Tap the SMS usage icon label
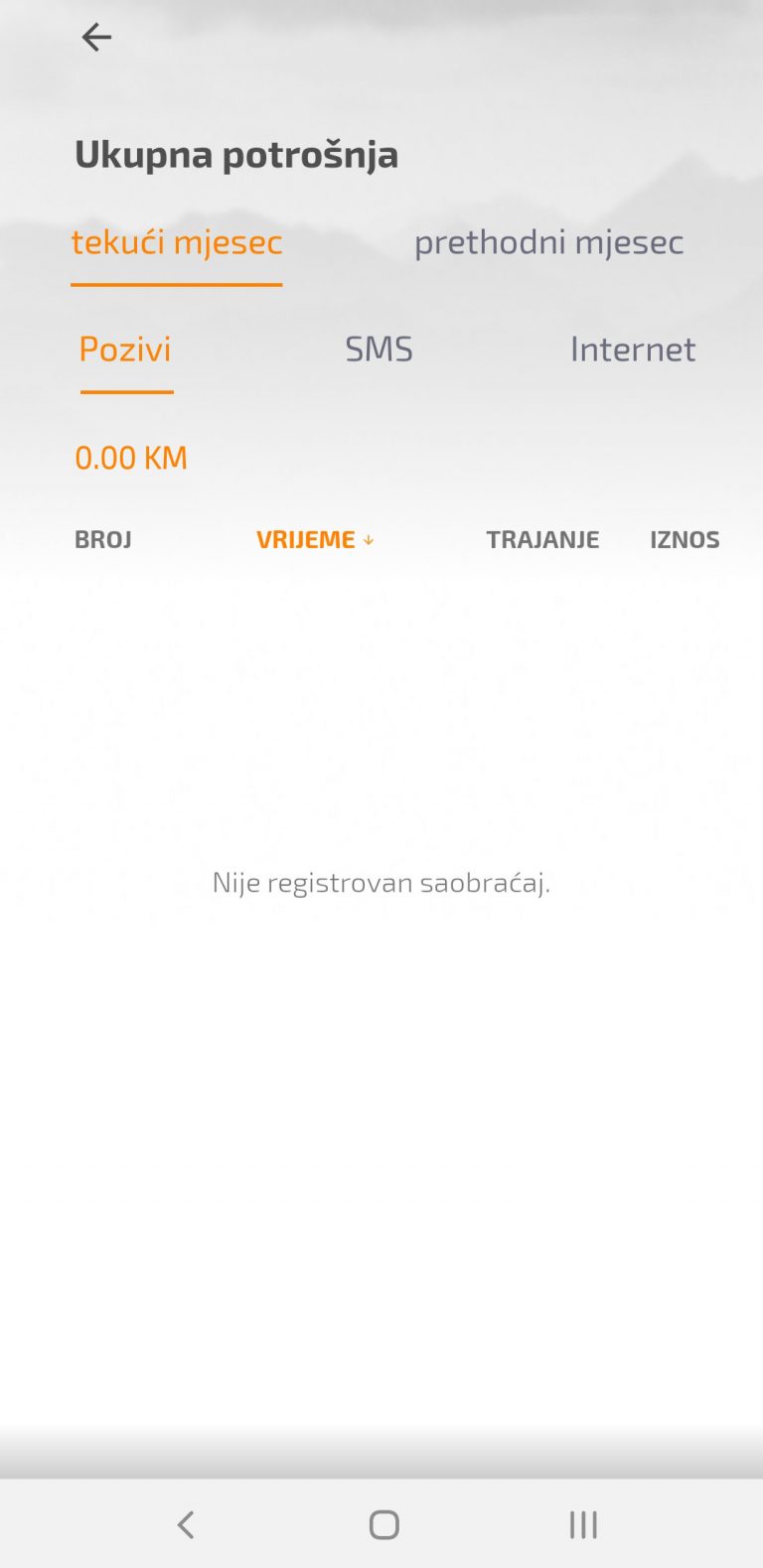Screen dimensions: 763x1568 pos(379,349)
